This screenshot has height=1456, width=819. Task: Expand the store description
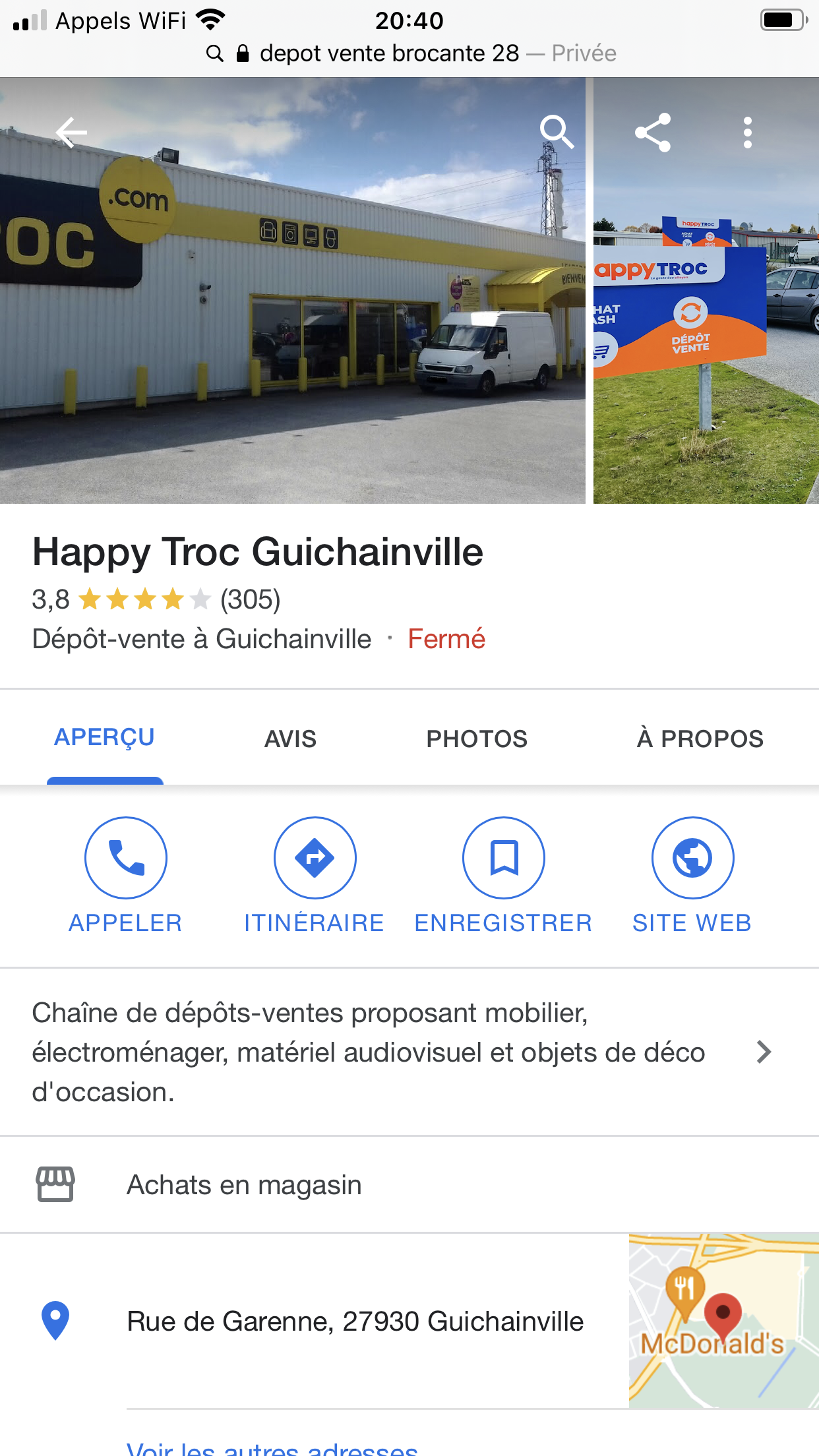[x=763, y=1052]
